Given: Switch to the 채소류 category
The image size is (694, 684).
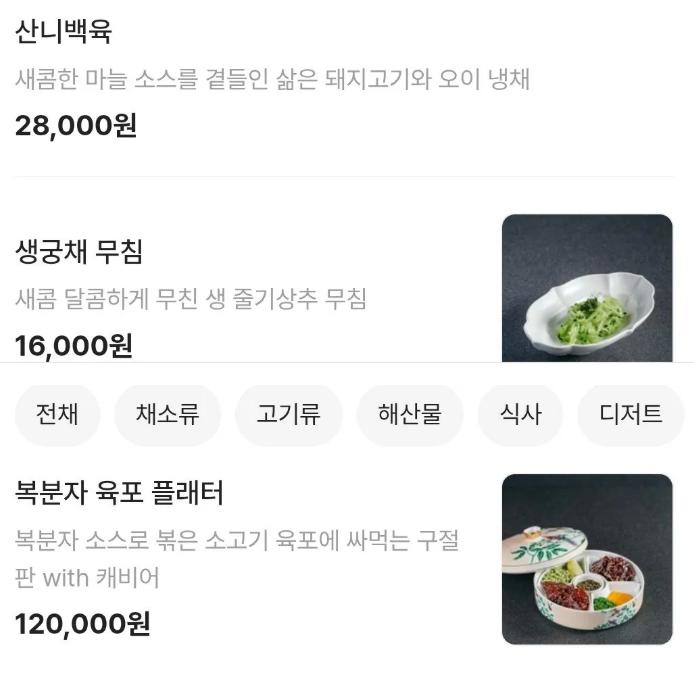Looking at the screenshot, I should 167,414.
